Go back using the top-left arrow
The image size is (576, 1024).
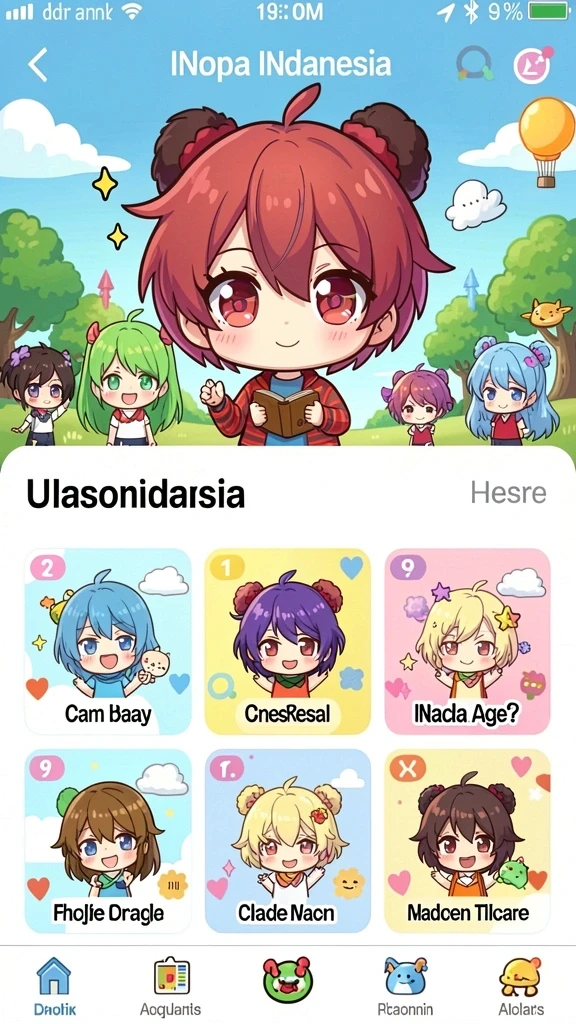39,65
